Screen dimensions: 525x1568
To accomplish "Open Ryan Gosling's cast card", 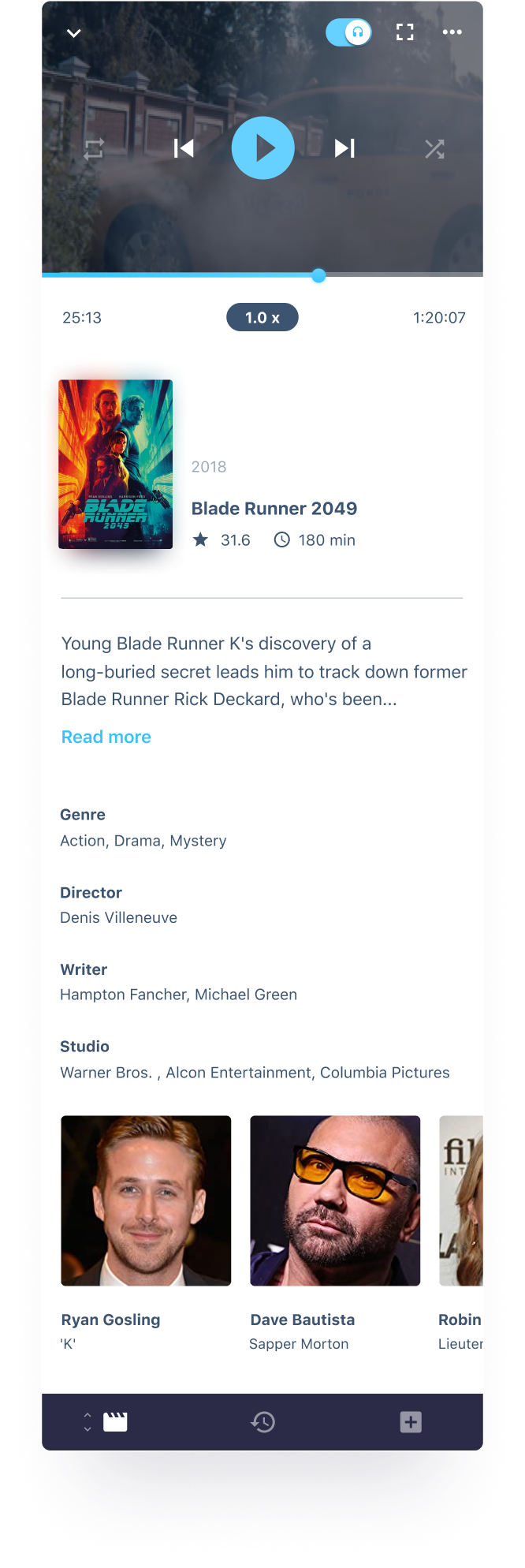I will pos(146,1200).
